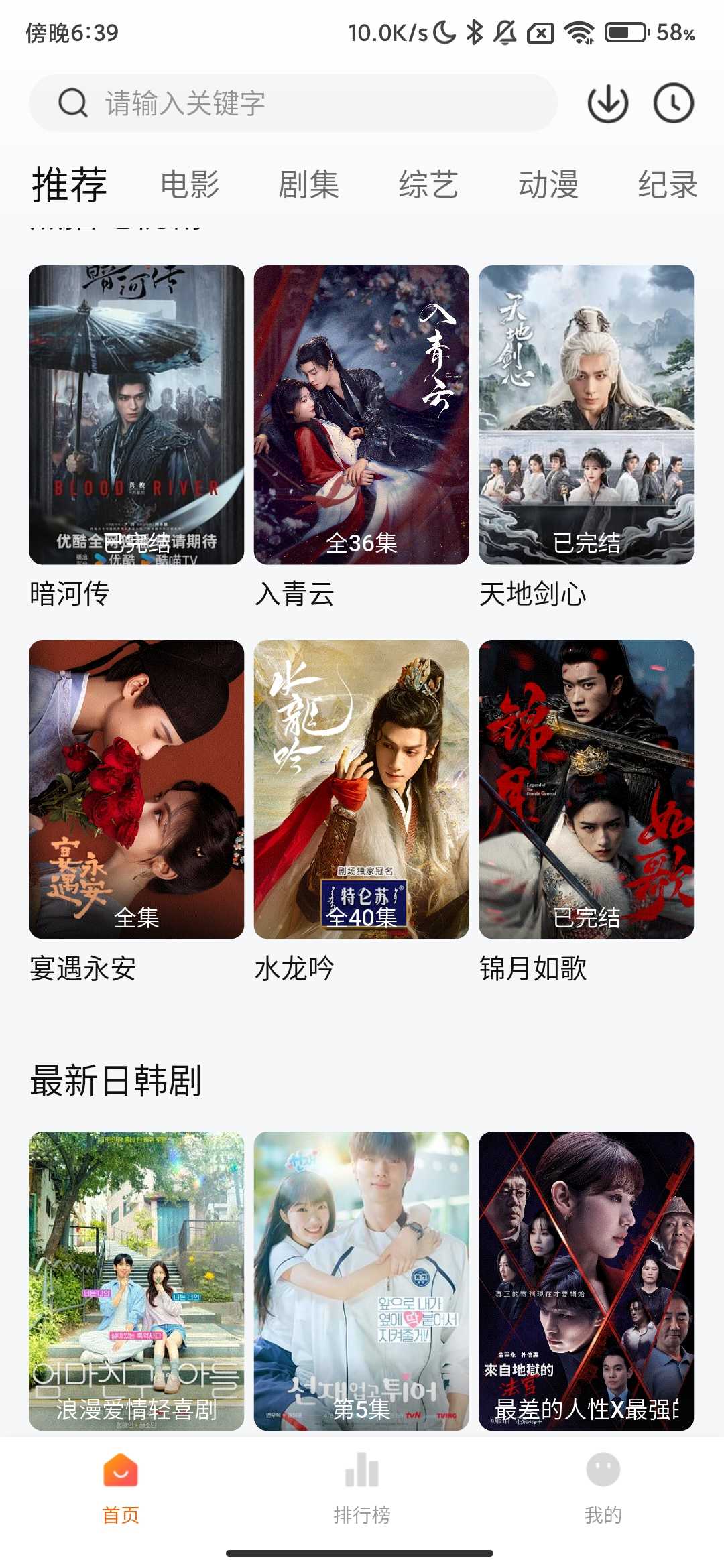Open the Korean drama marked 第5集
The height and width of the screenshot is (1568, 724).
(361, 1281)
